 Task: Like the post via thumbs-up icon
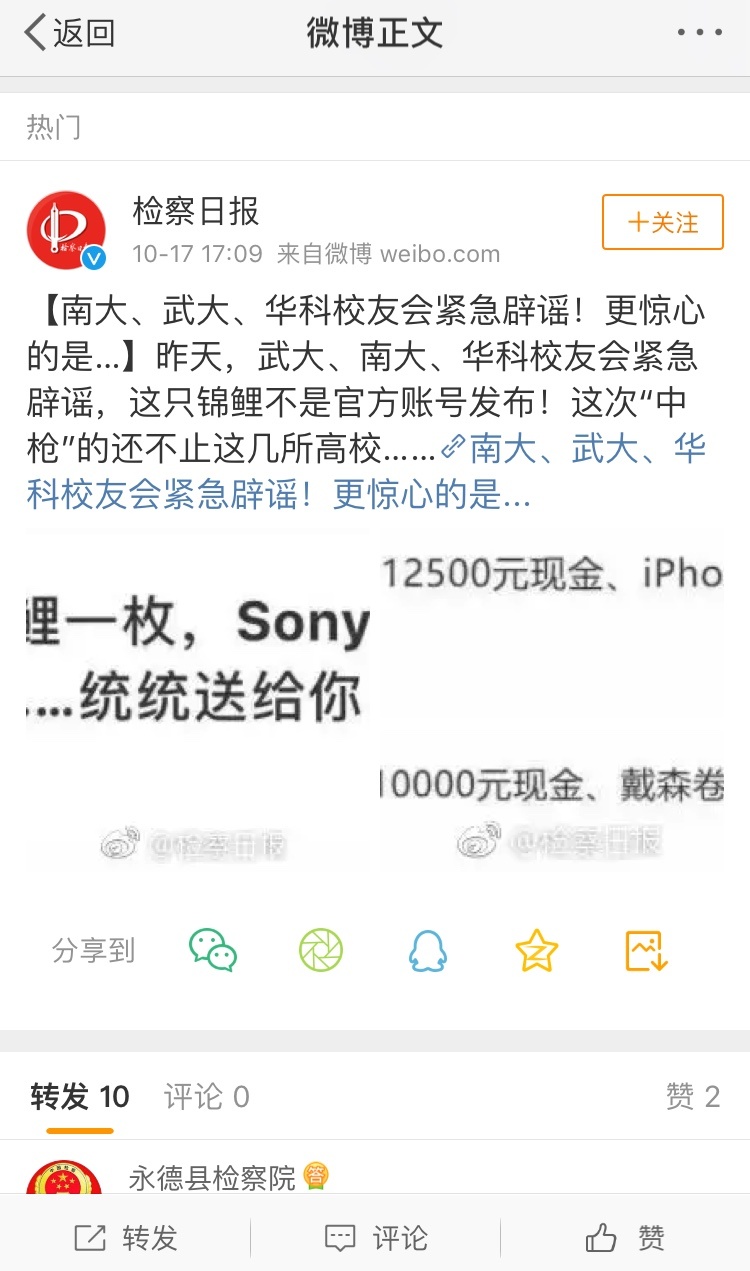[x=626, y=1239]
